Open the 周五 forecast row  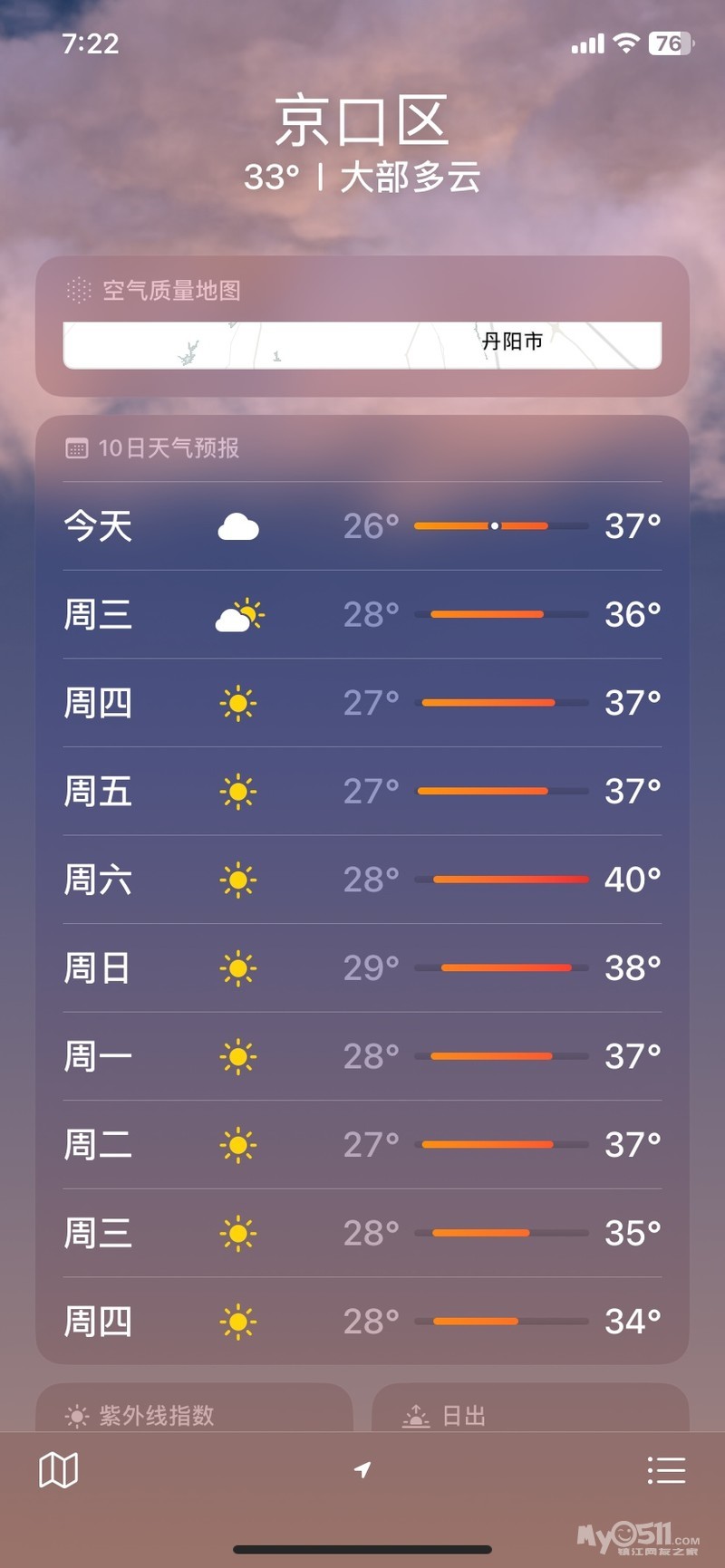(362, 791)
